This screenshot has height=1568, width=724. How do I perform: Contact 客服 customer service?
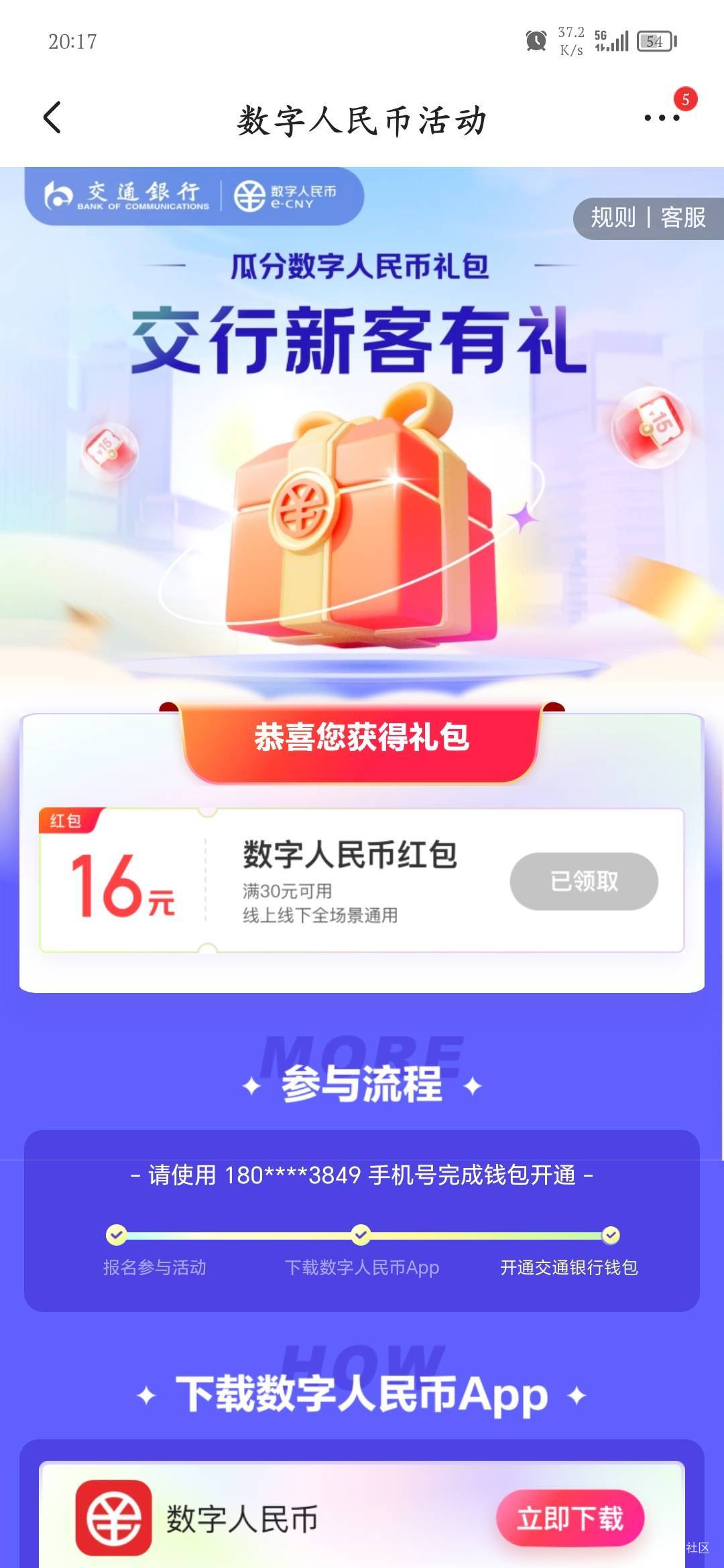click(683, 218)
